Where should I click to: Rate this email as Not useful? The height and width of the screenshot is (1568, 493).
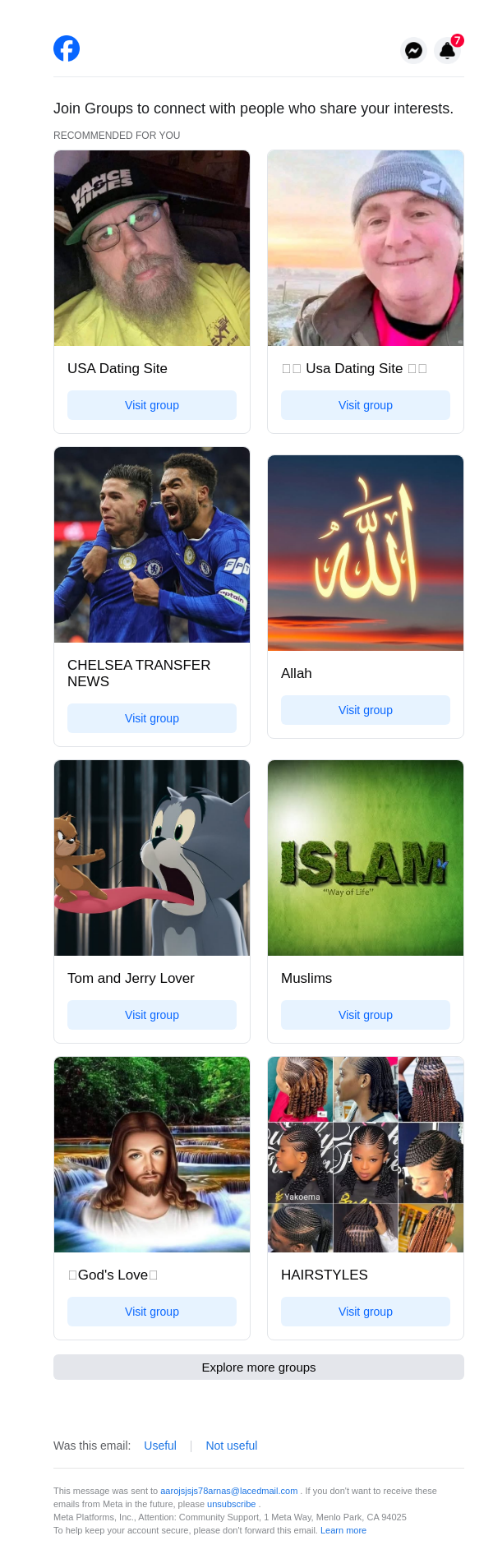(232, 1446)
